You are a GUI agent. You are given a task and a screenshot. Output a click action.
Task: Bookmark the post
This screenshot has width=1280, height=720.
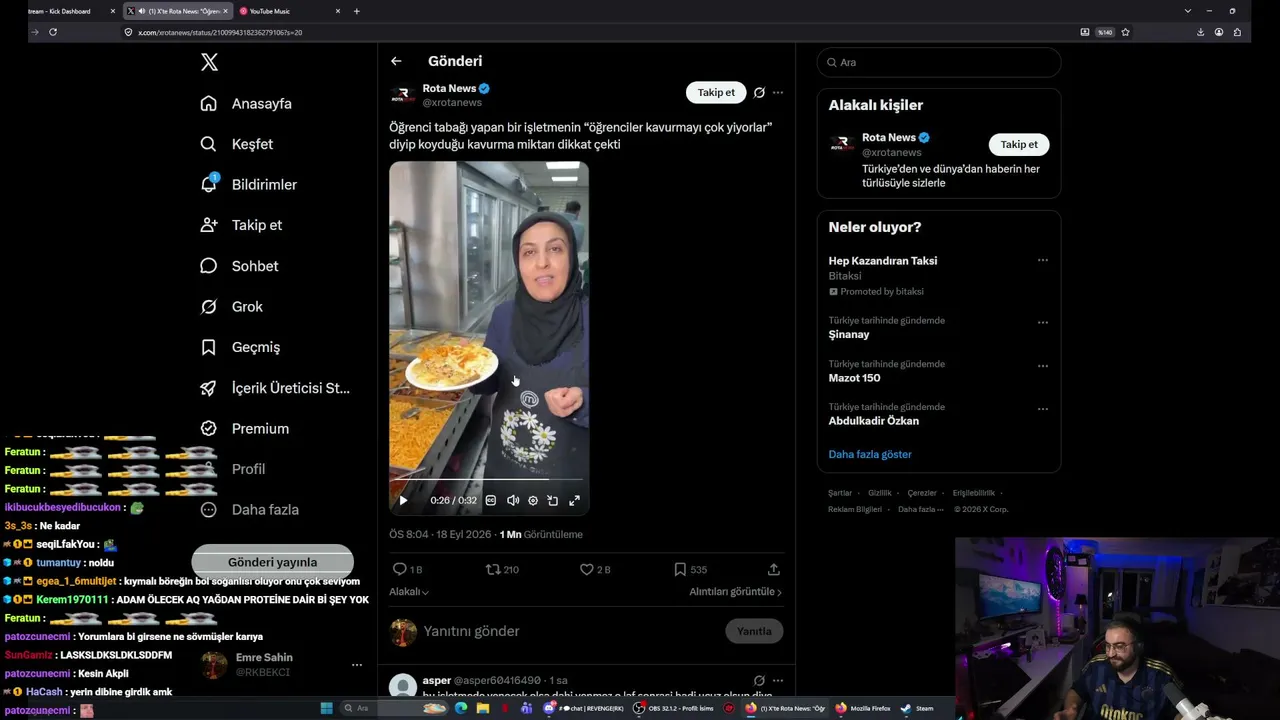[690, 569]
